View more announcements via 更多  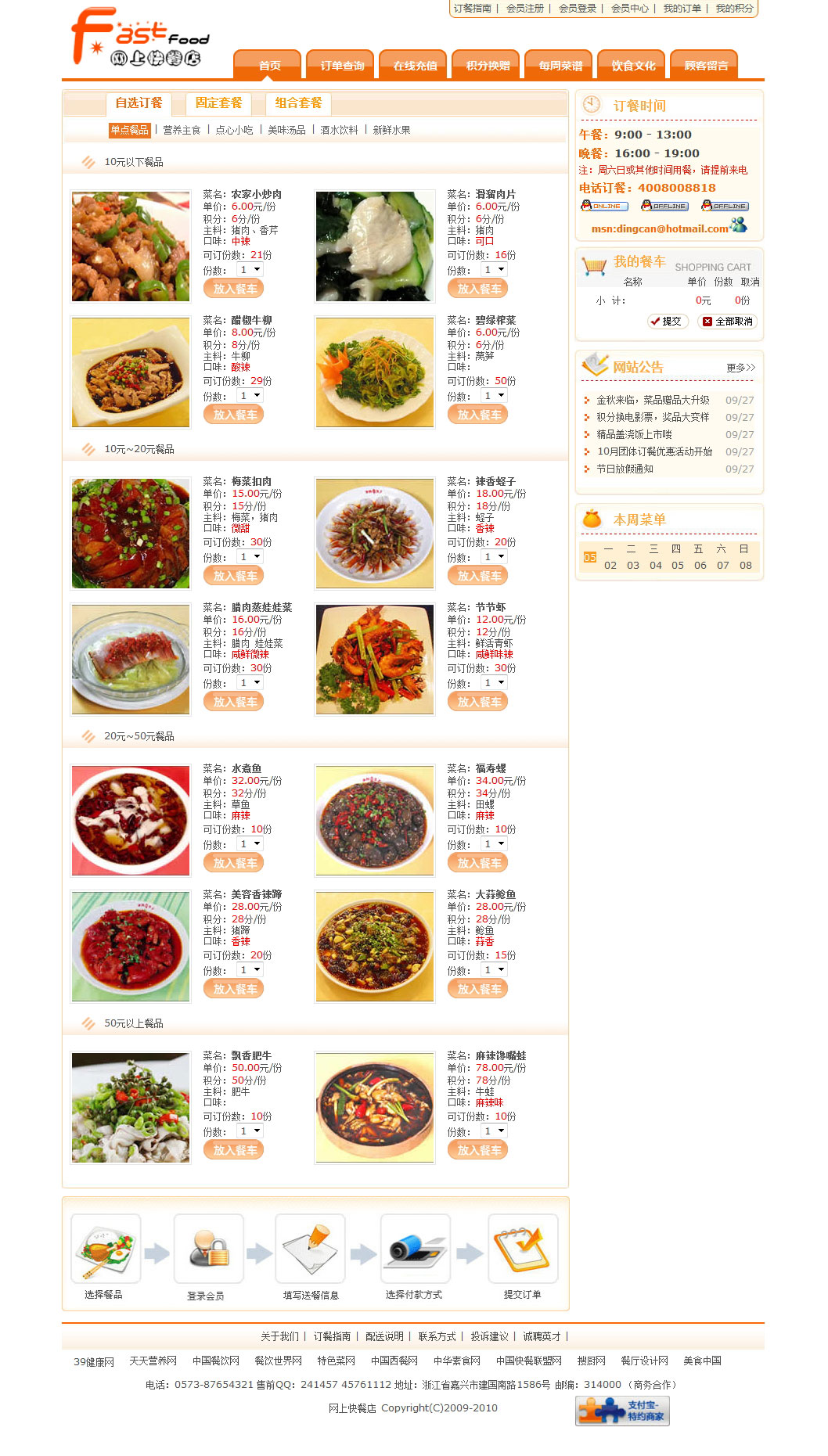(740, 368)
